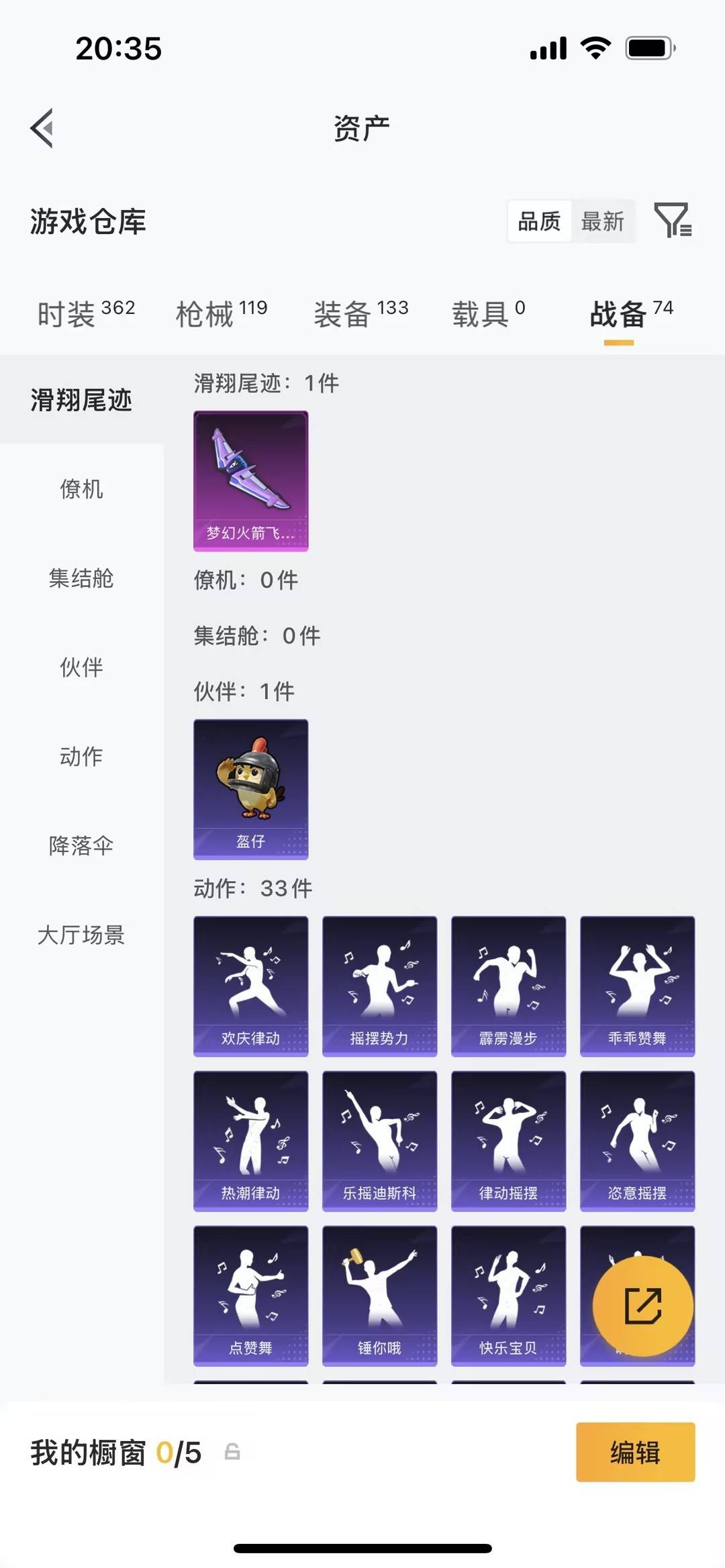Open the 集结舱 category section
This screenshot has width=725, height=1568.
click(82, 579)
